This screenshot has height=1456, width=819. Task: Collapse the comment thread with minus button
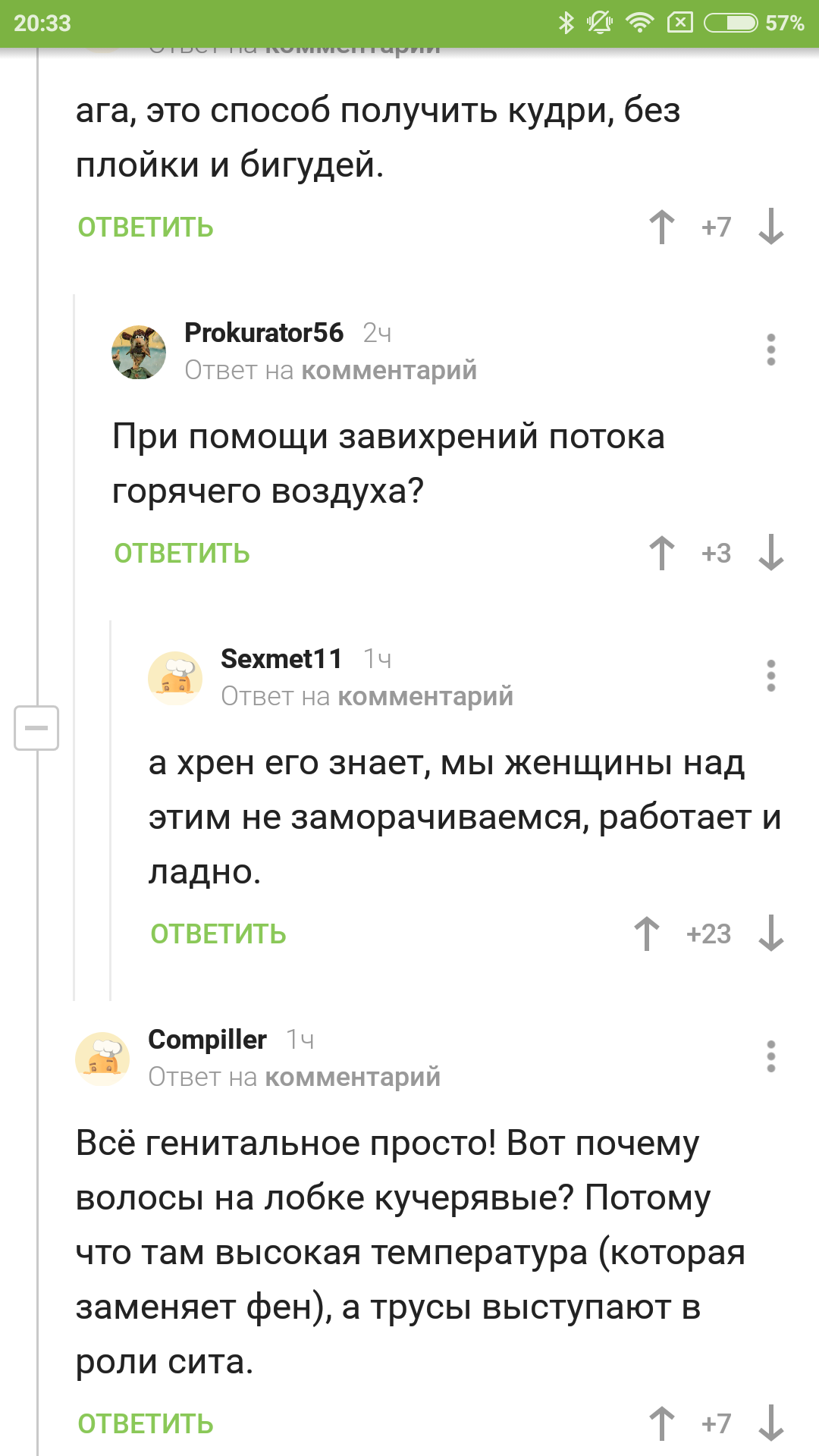tap(36, 728)
